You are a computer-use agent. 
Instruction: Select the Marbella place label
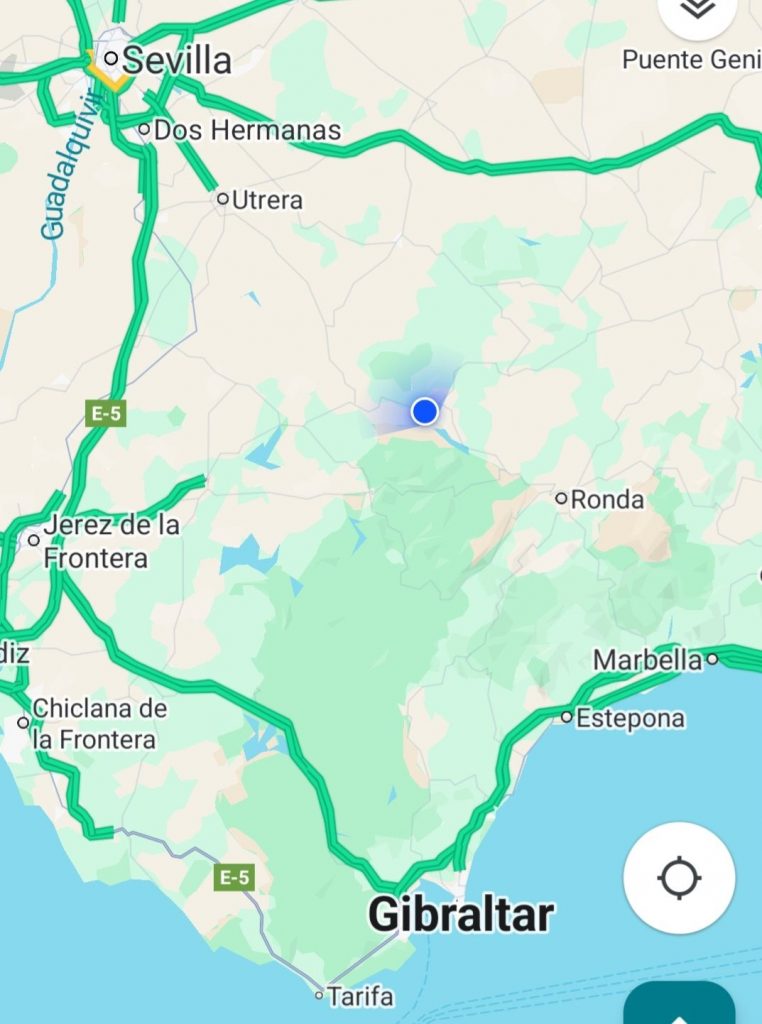[648, 660]
